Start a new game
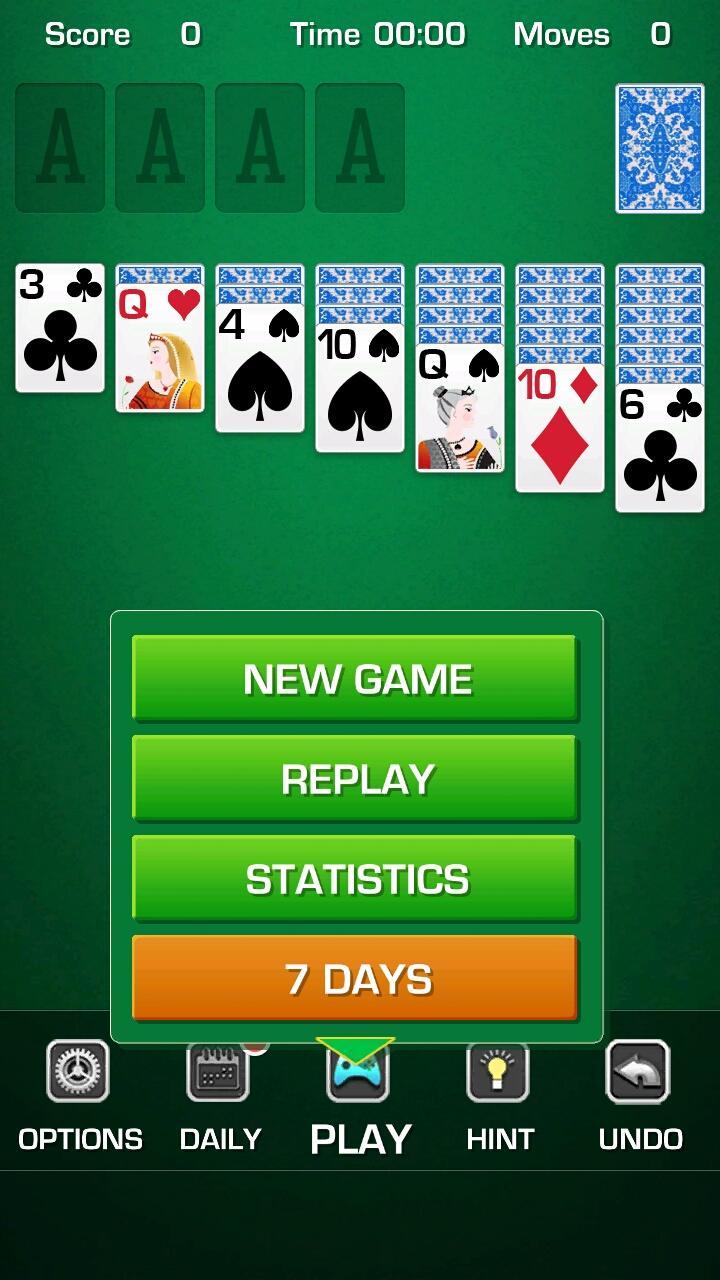Image resolution: width=720 pixels, height=1280 pixels. click(355, 679)
